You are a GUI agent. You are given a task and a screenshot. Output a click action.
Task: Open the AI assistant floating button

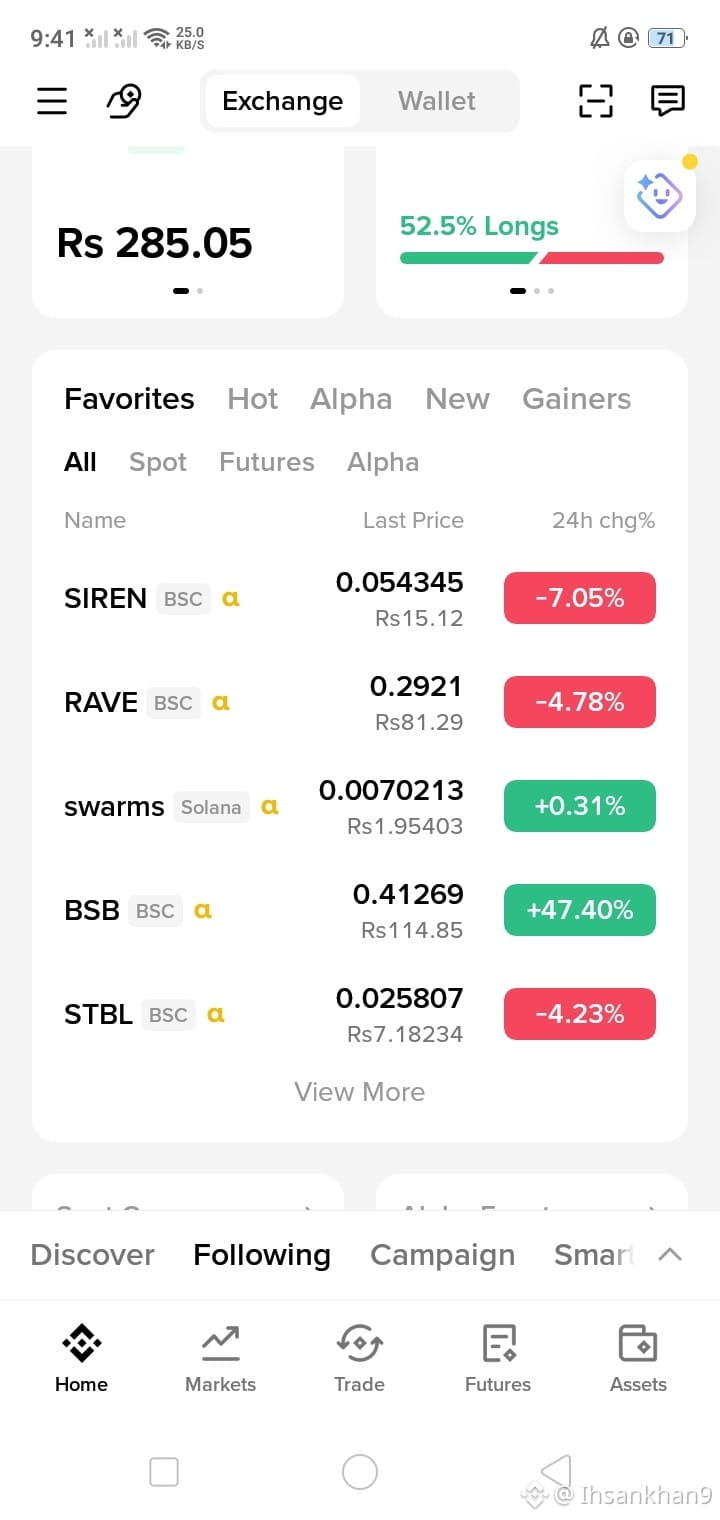click(x=660, y=196)
